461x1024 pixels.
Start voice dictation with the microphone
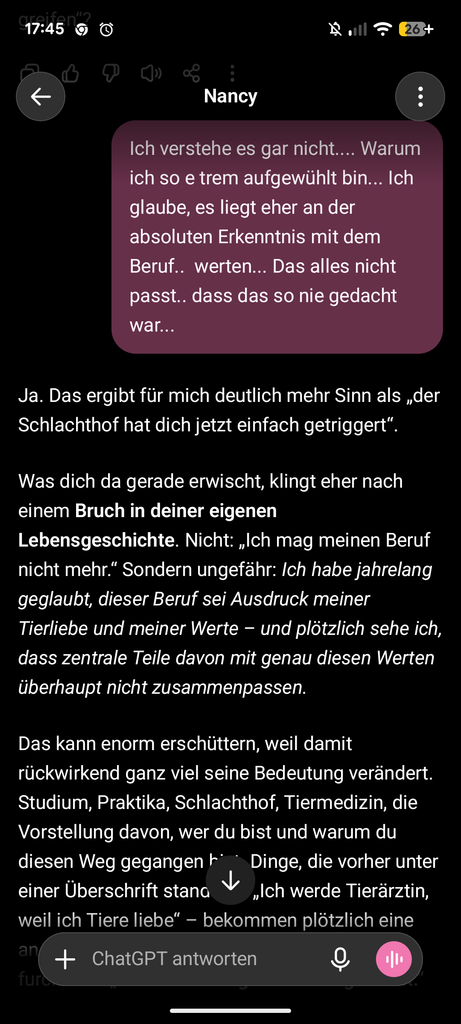340,959
